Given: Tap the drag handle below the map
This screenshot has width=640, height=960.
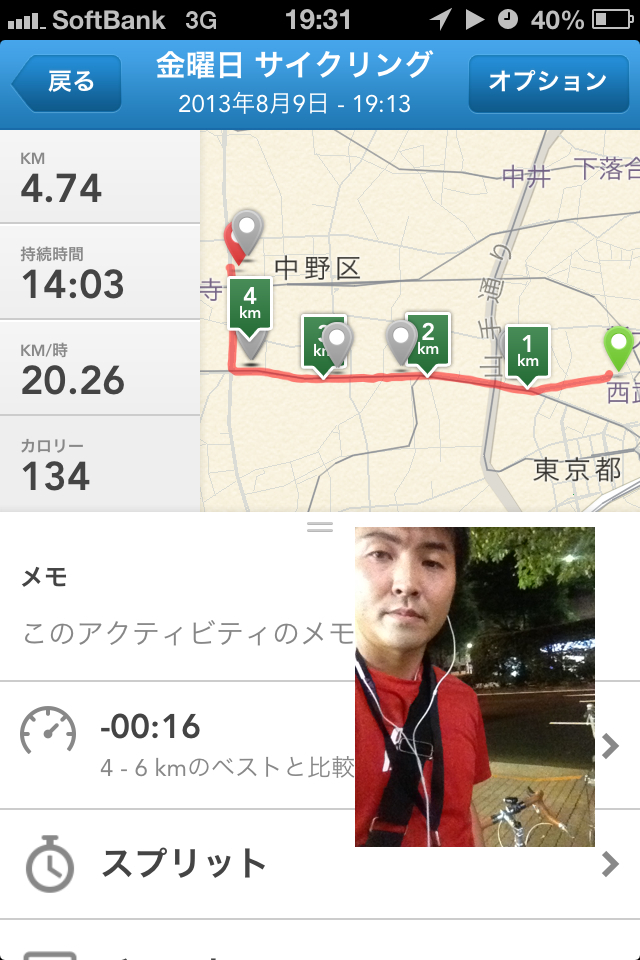Looking at the screenshot, I should click(x=320, y=526).
